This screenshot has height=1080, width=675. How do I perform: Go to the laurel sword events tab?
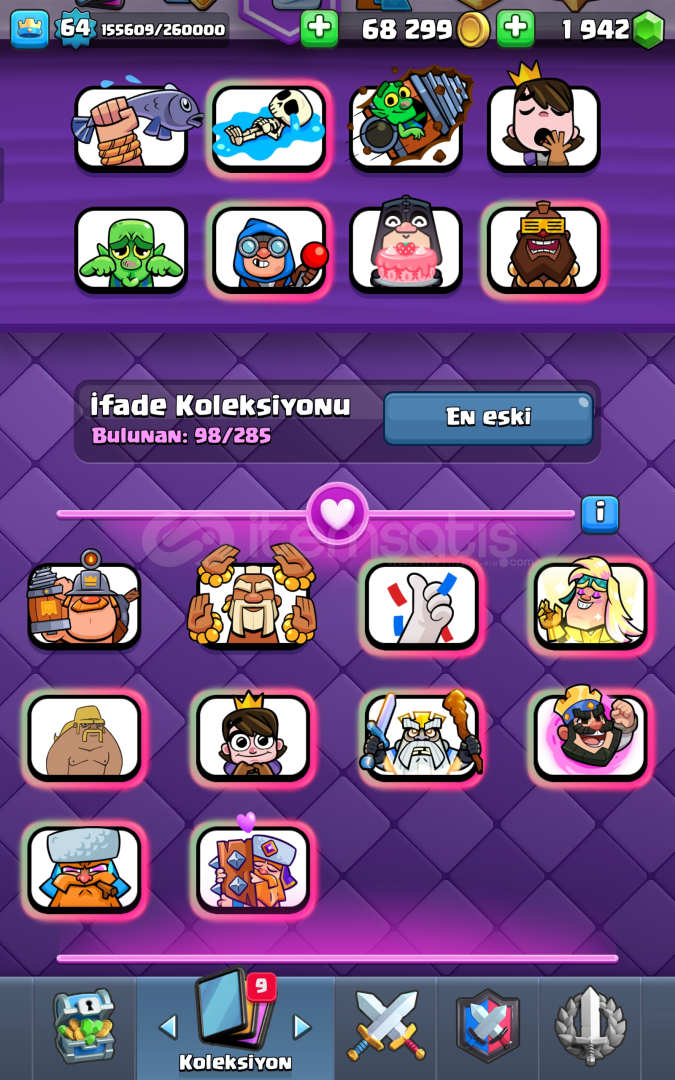tap(590, 1027)
